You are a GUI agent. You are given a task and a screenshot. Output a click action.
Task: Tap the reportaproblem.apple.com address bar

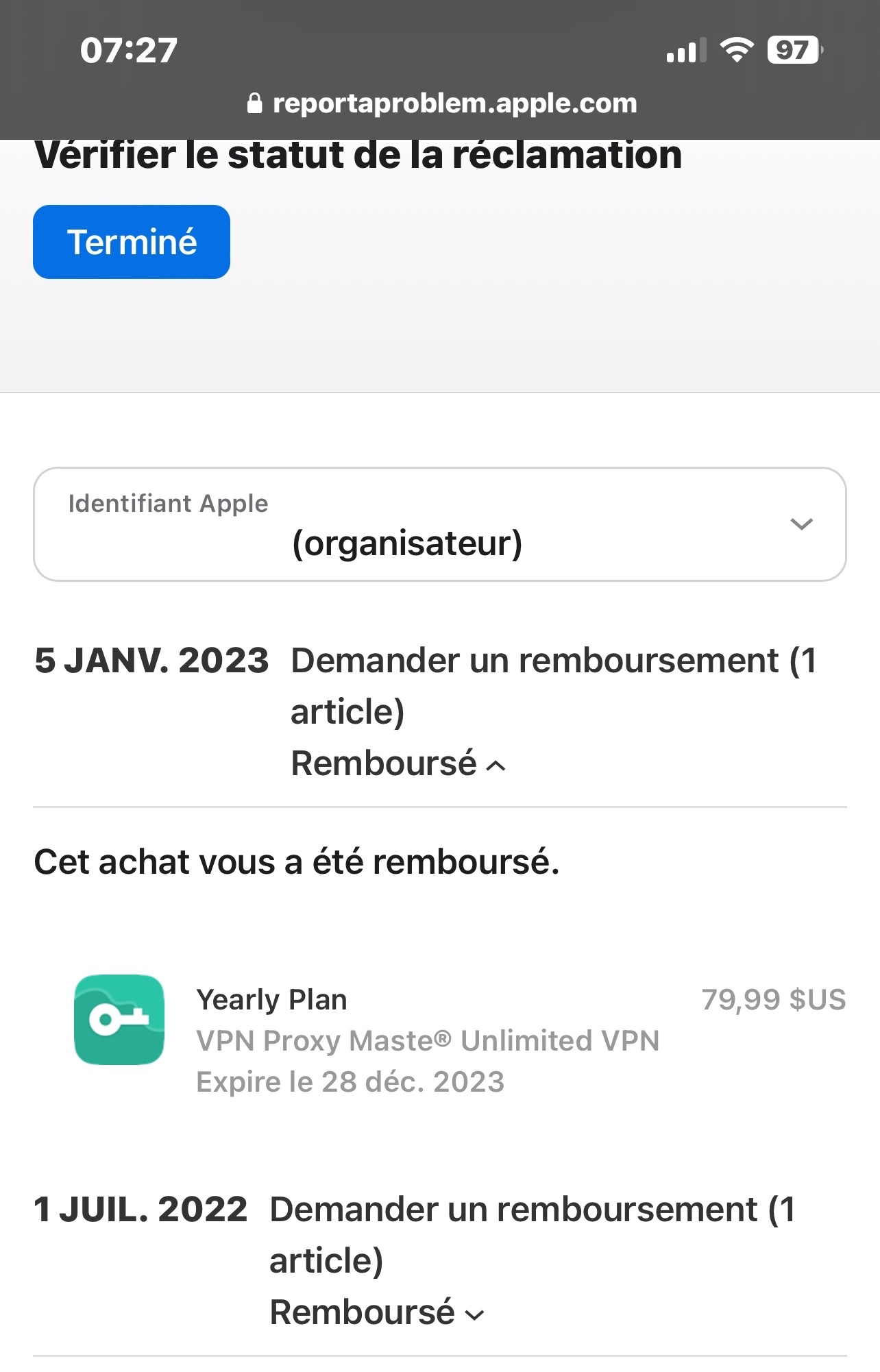point(442,103)
